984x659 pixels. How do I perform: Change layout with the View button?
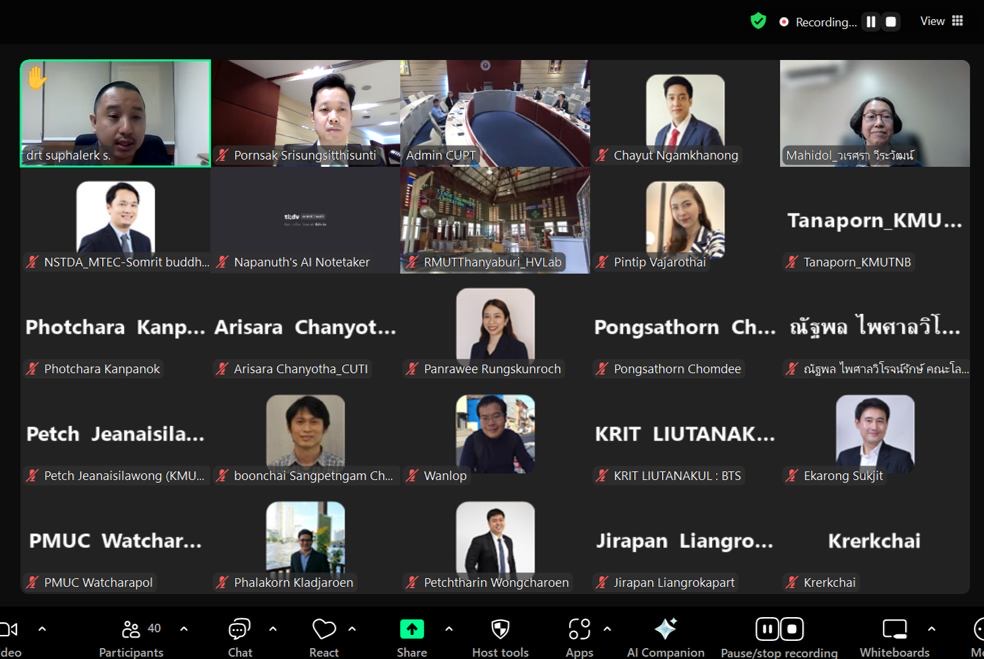click(942, 21)
